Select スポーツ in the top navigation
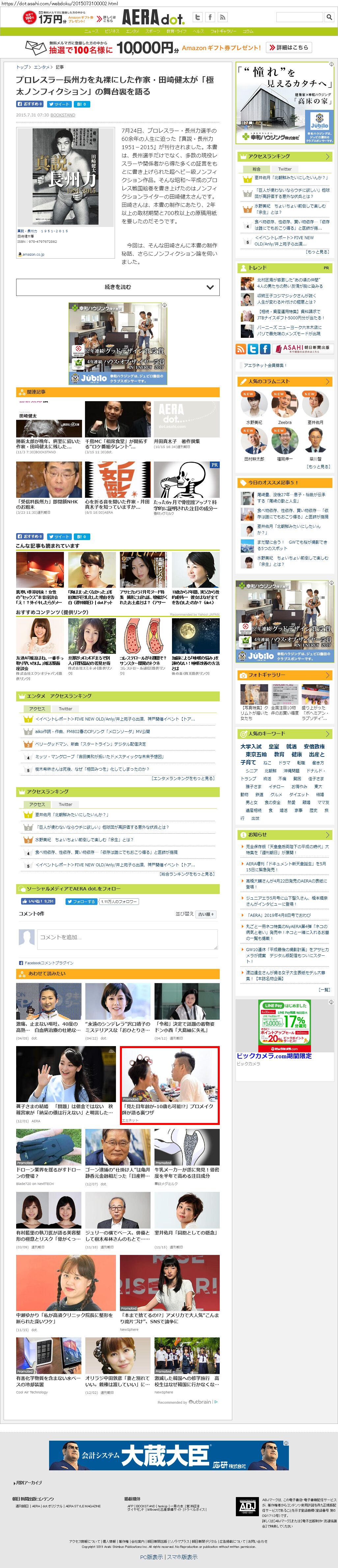 153,30
